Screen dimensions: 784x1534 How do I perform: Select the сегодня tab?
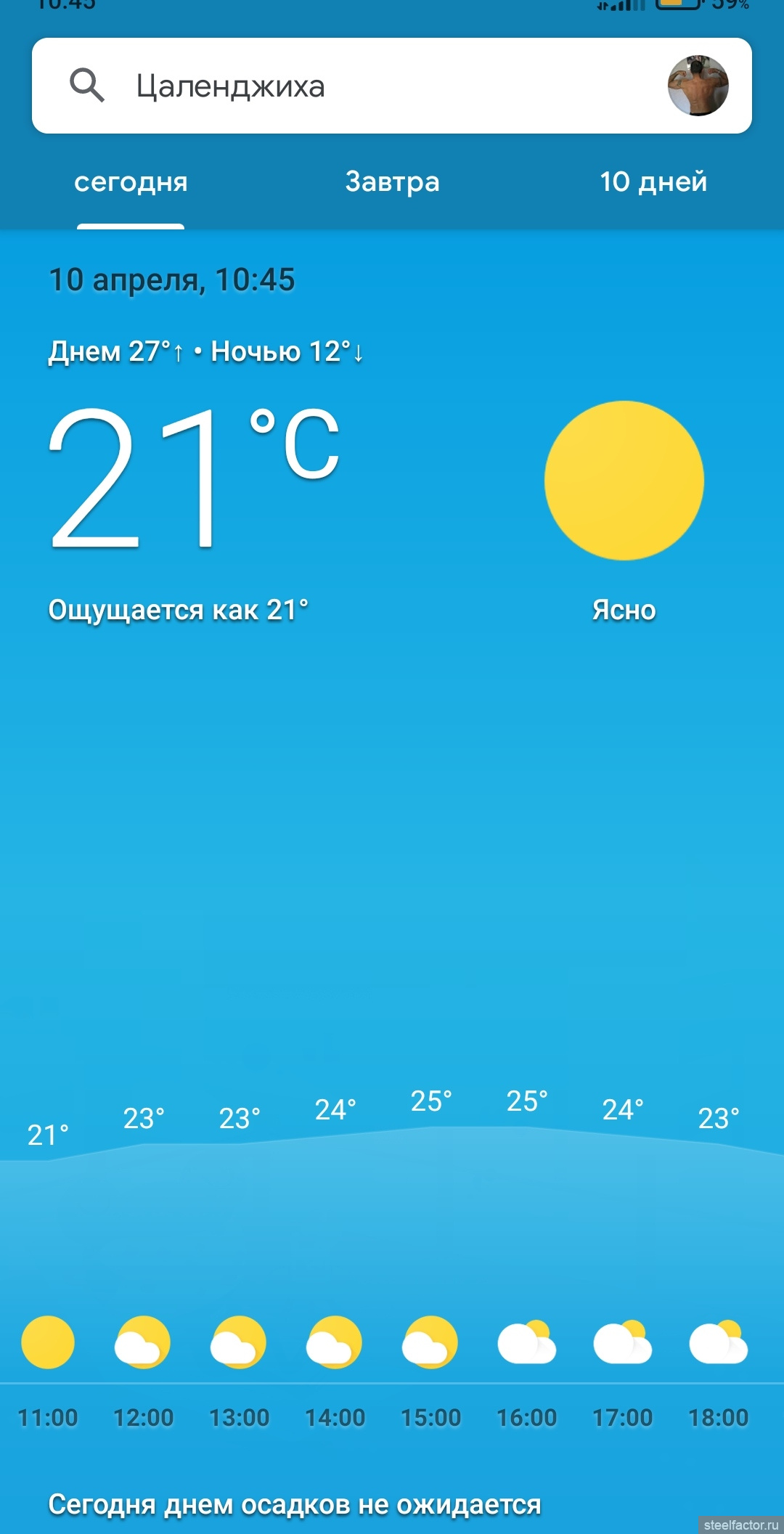pyautogui.click(x=131, y=181)
